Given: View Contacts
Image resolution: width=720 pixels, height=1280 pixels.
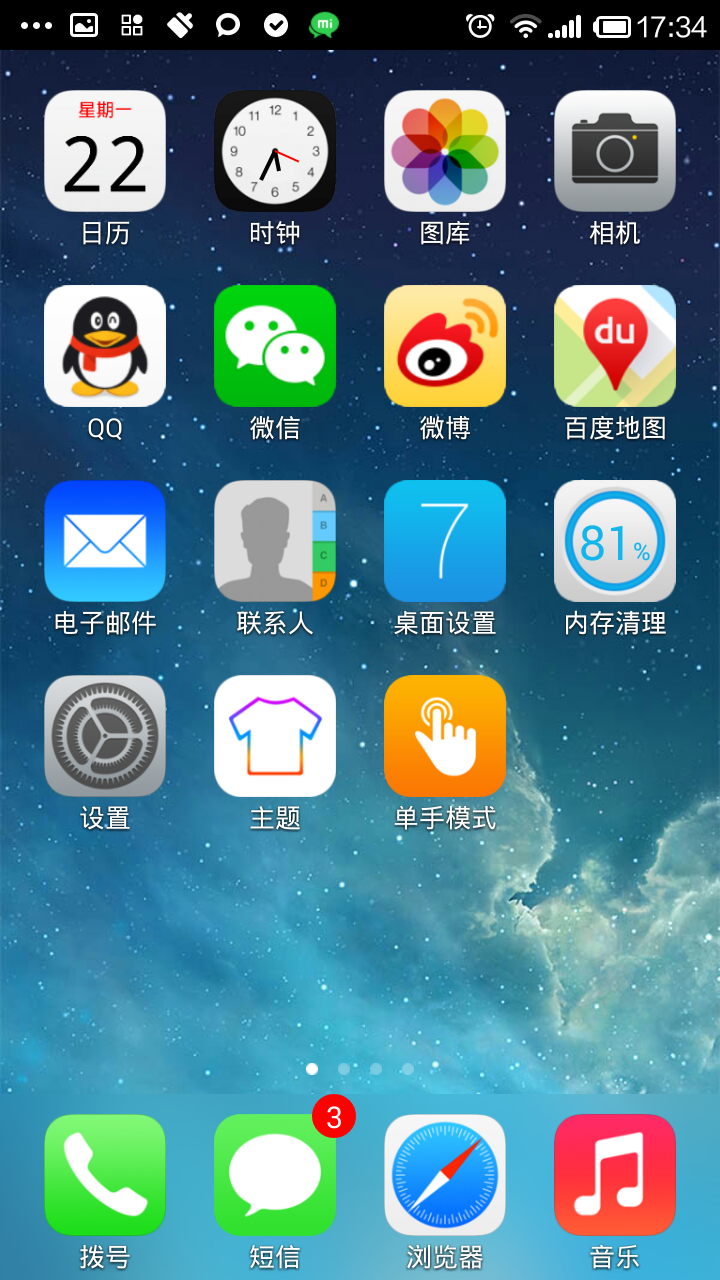Looking at the screenshot, I should [275, 540].
